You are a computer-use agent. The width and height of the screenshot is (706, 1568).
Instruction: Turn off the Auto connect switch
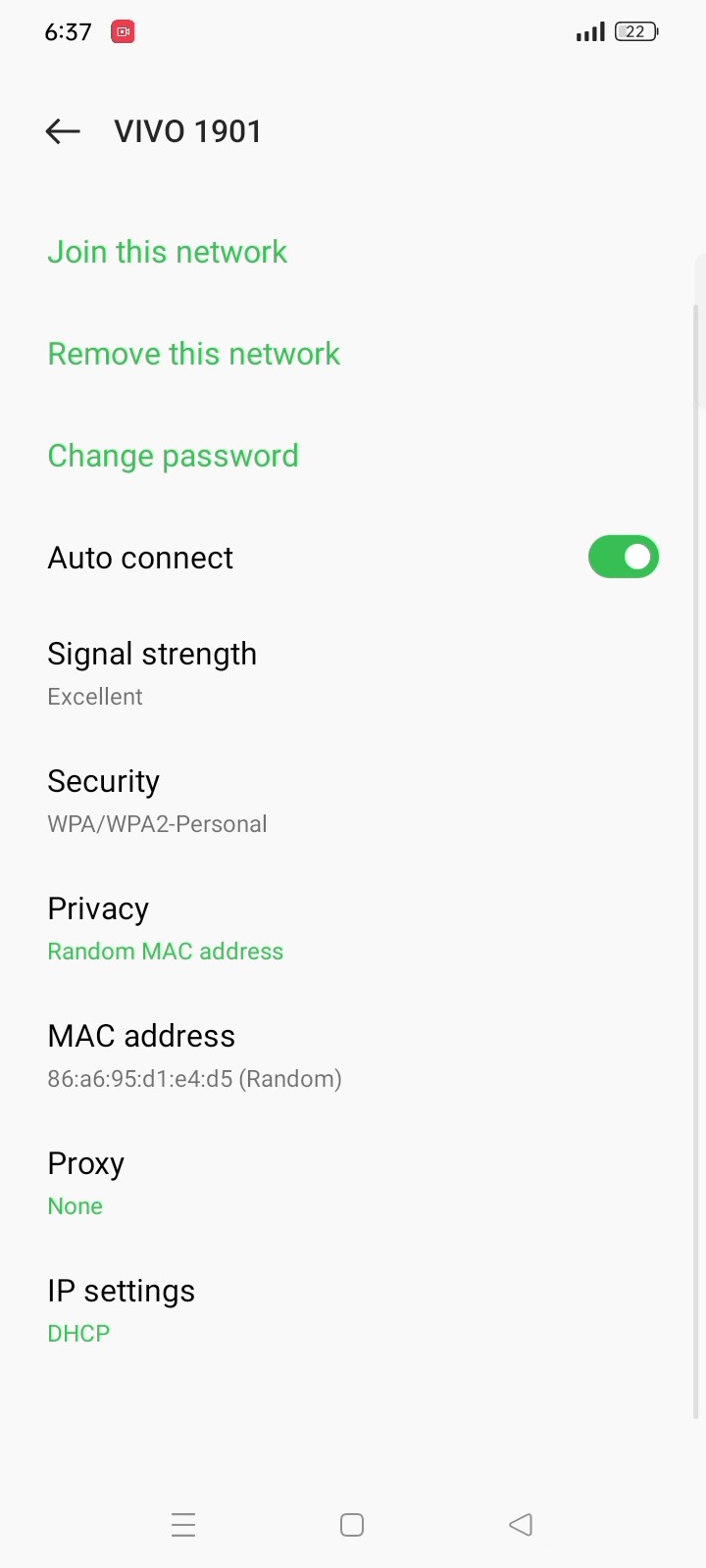pos(623,557)
